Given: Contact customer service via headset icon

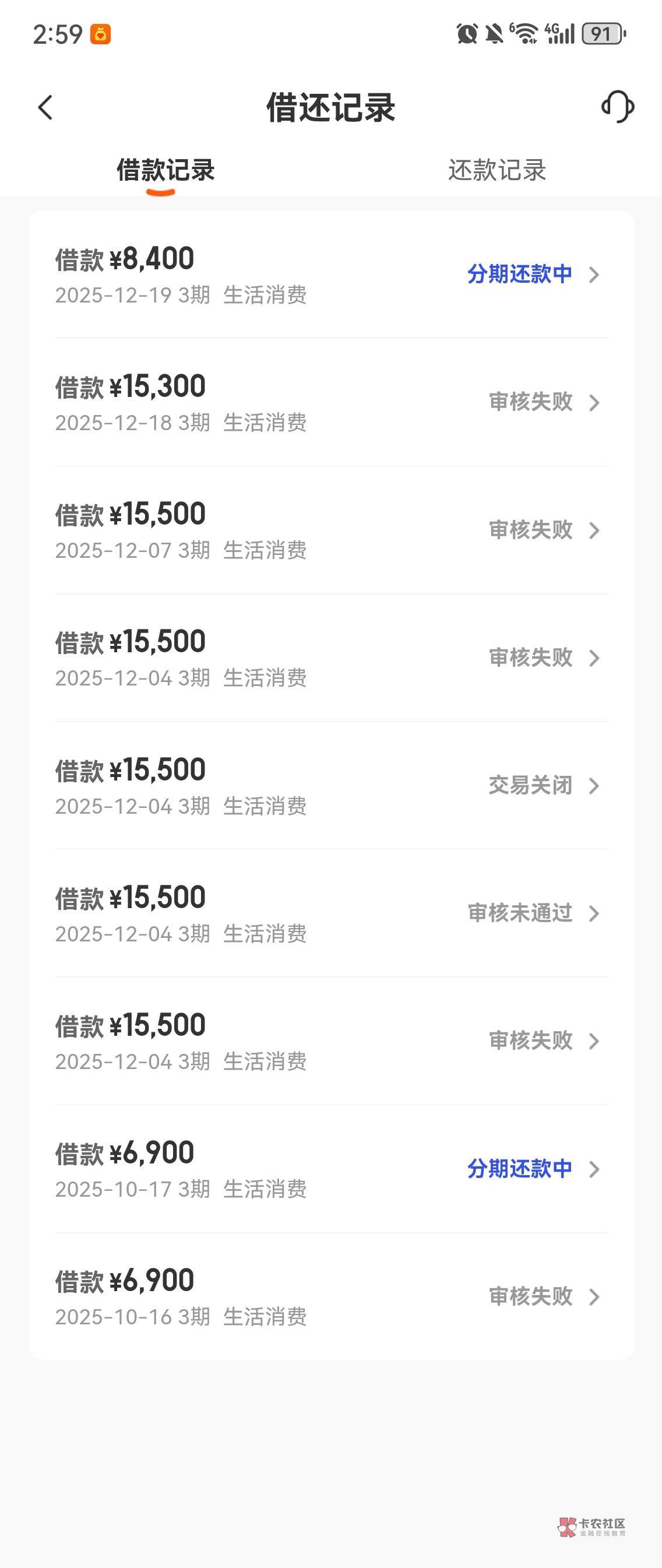Looking at the screenshot, I should pos(618,107).
